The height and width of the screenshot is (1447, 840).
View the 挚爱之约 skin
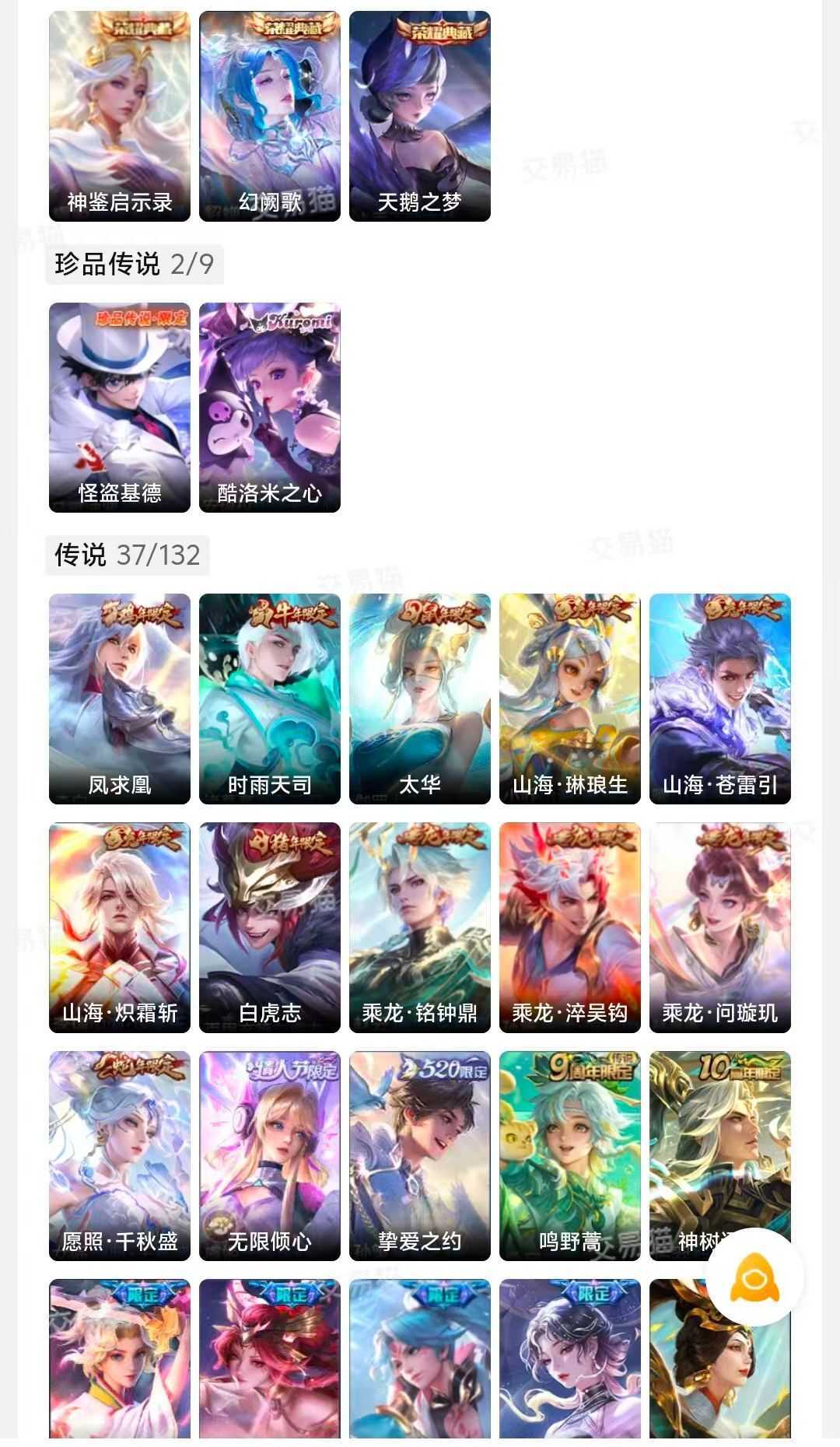(x=420, y=1156)
